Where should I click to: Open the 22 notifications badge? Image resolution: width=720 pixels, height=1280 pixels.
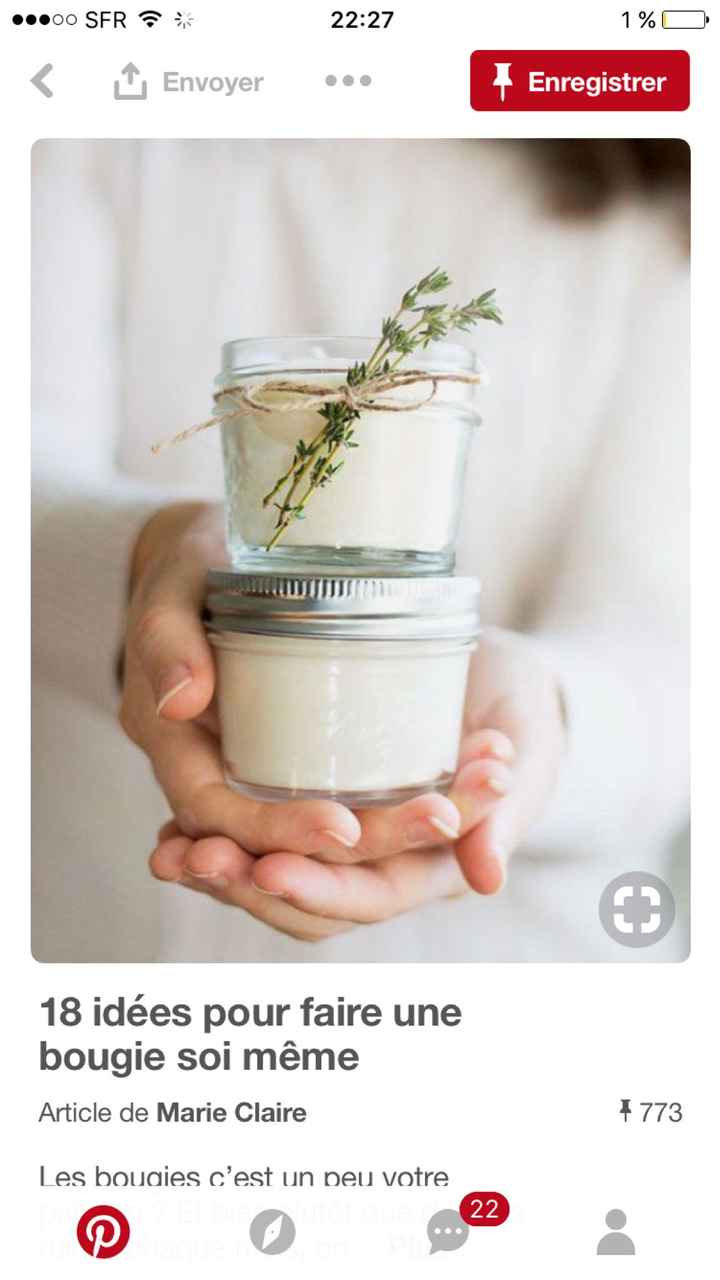tap(484, 1211)
